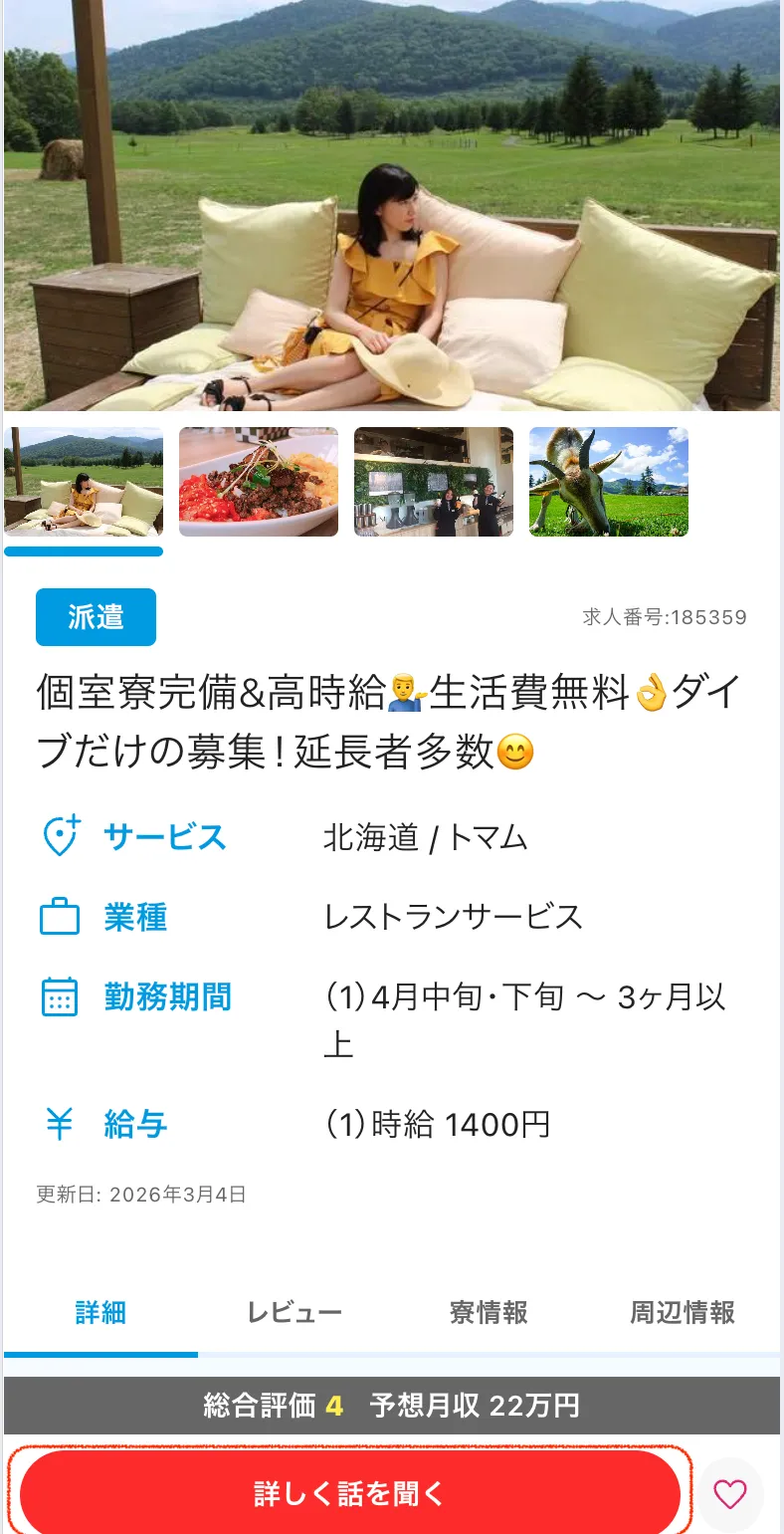784x1534 pixels.
Task: Click the job title starting with 個室寮完備
Action: pyautogui.click(x=386, y=722)
